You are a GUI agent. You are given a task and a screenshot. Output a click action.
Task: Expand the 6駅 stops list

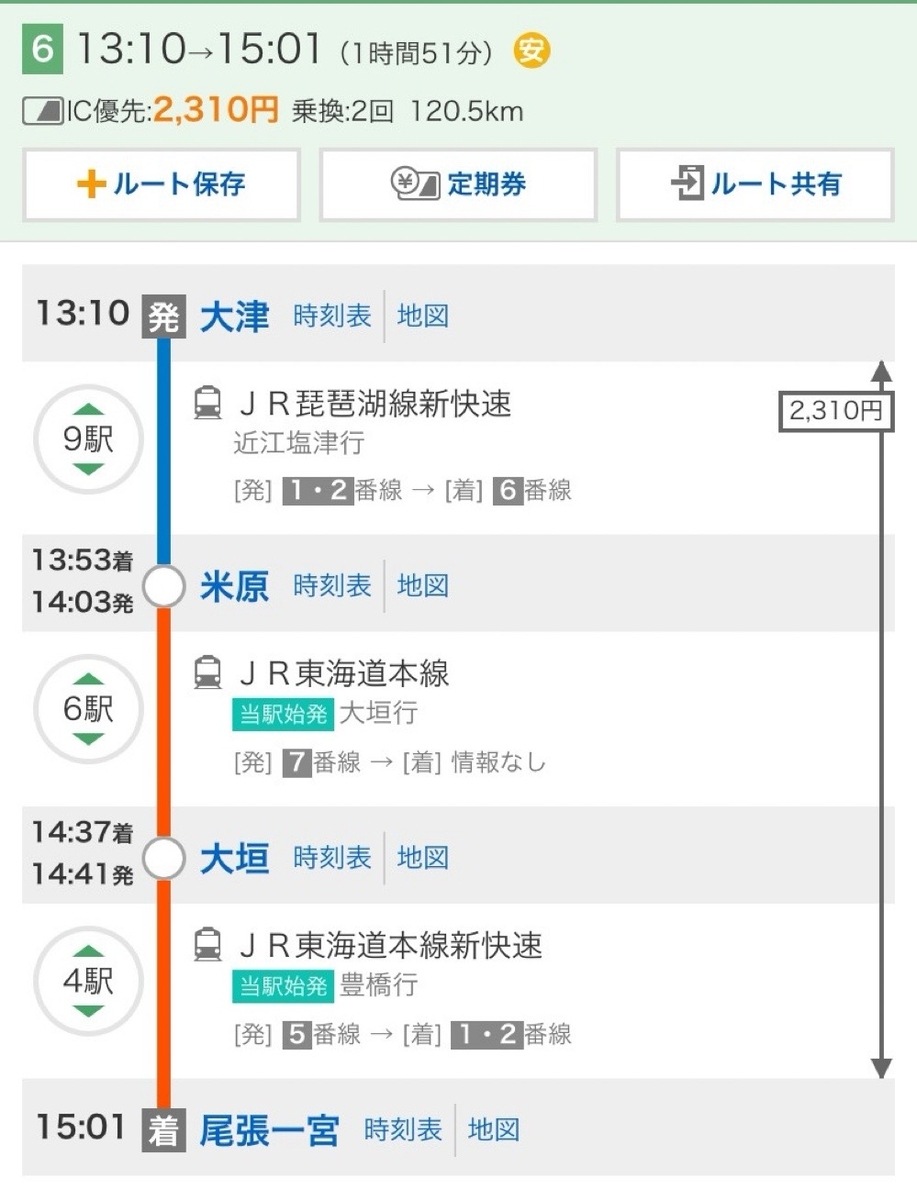[x=89, y=710]
